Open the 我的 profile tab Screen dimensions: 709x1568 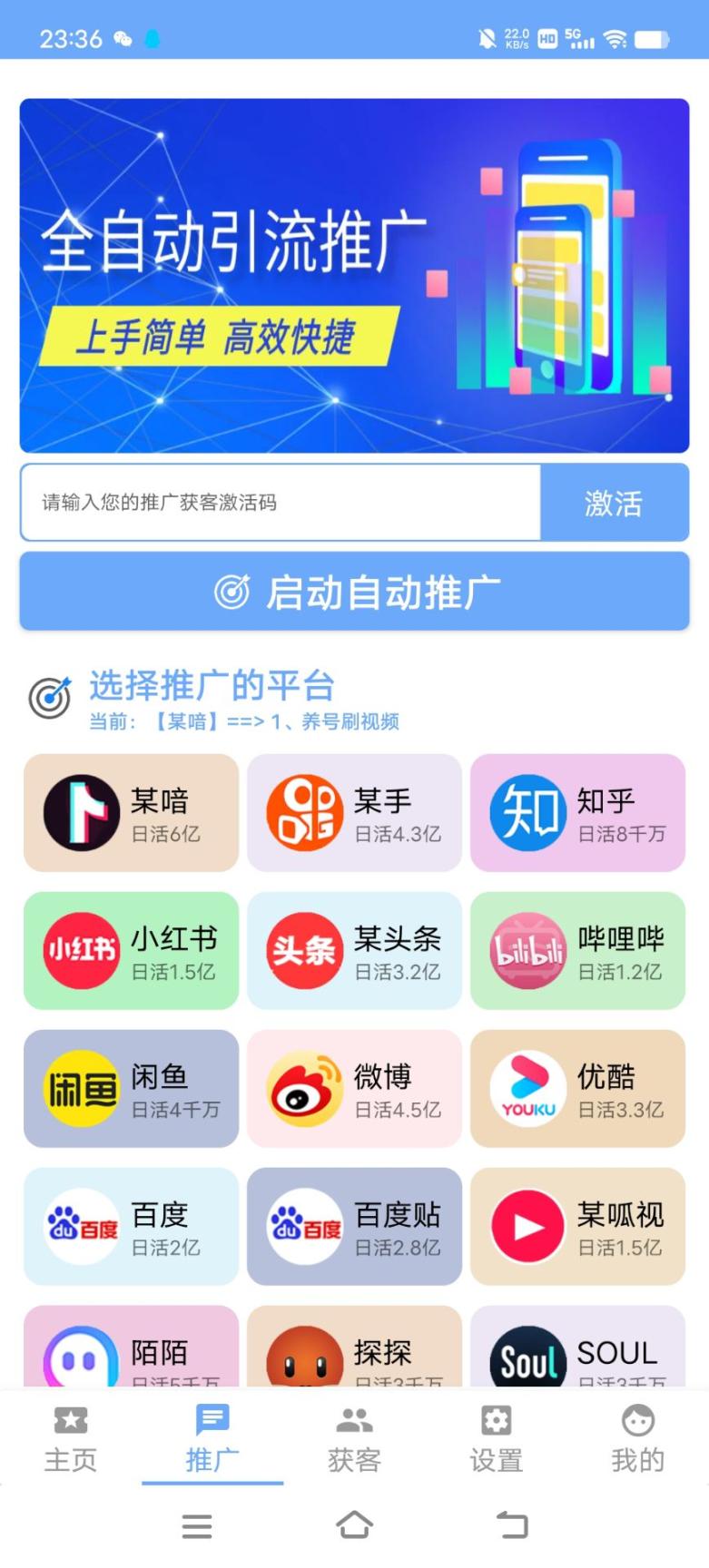(x=637, y=1439)
